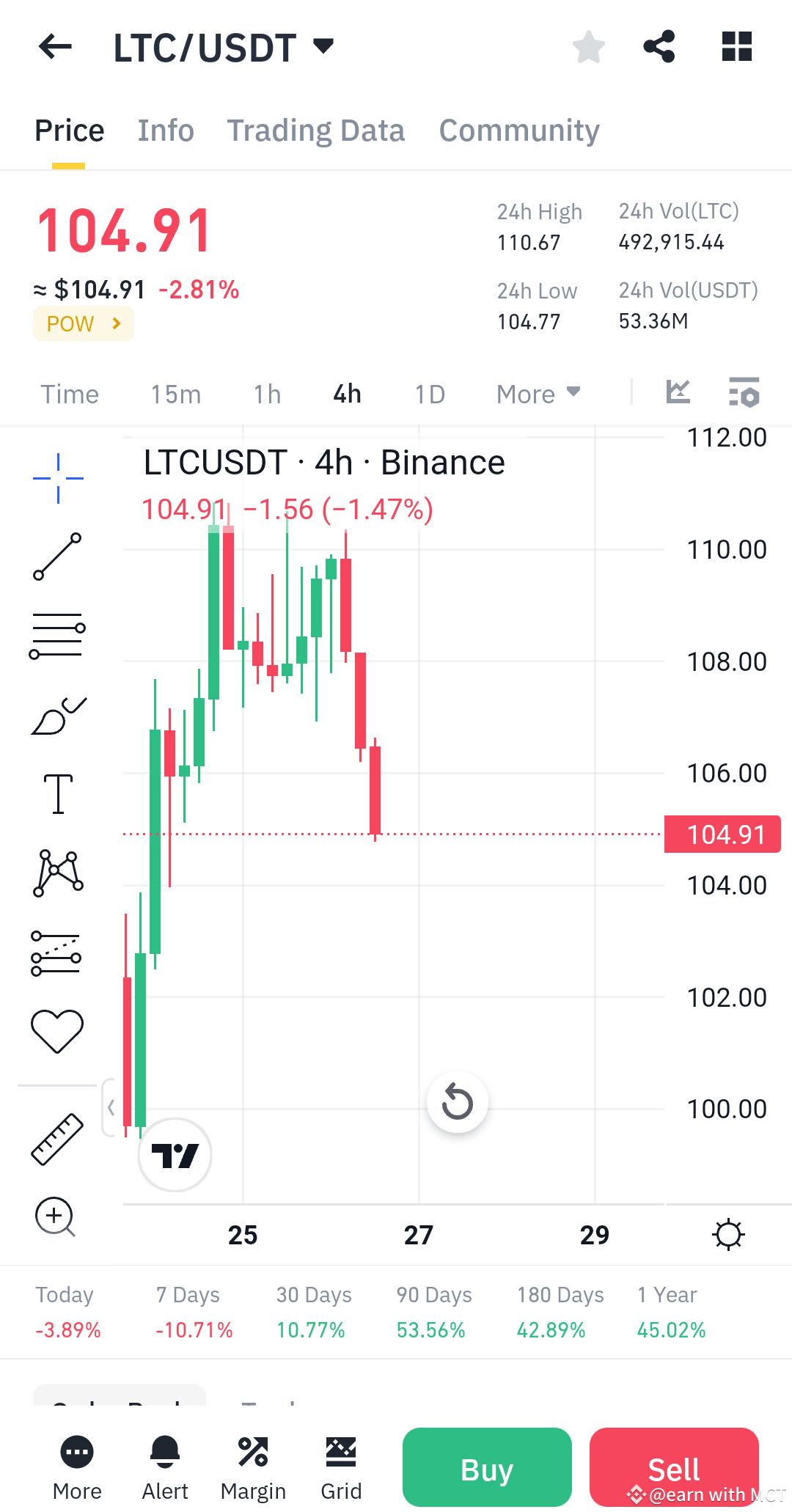The width and height of the screenshot is (792, 1512).
Task: Switch to the Community tab
Action: coord(518,130)
